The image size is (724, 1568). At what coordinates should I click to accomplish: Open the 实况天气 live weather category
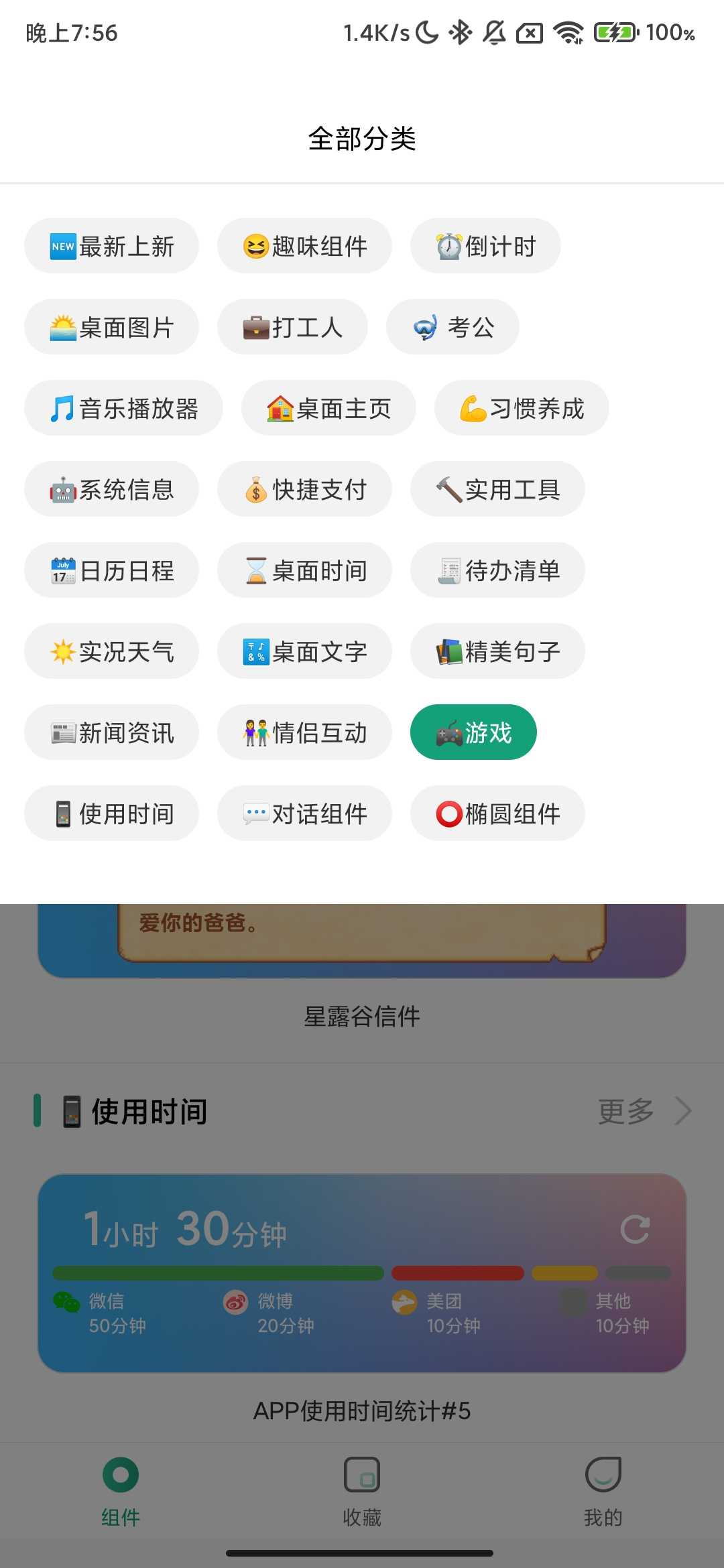(111, 651)
